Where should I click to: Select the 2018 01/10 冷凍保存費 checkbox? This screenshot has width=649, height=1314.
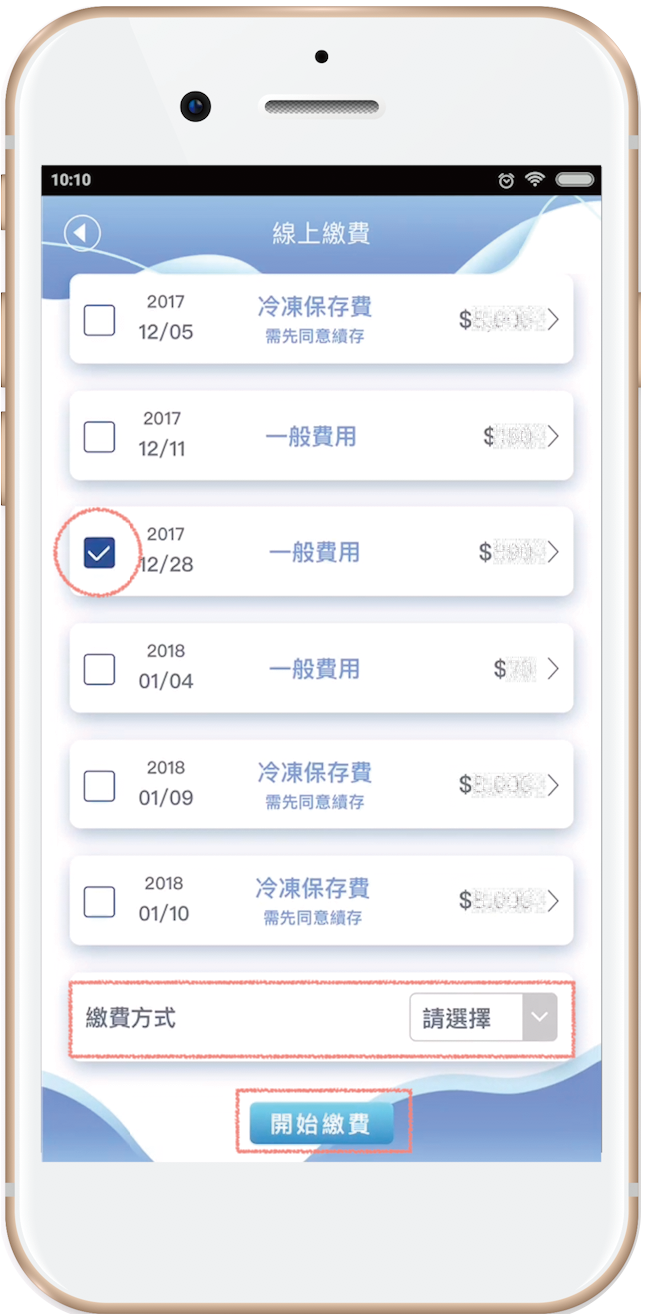coord(99,901)
